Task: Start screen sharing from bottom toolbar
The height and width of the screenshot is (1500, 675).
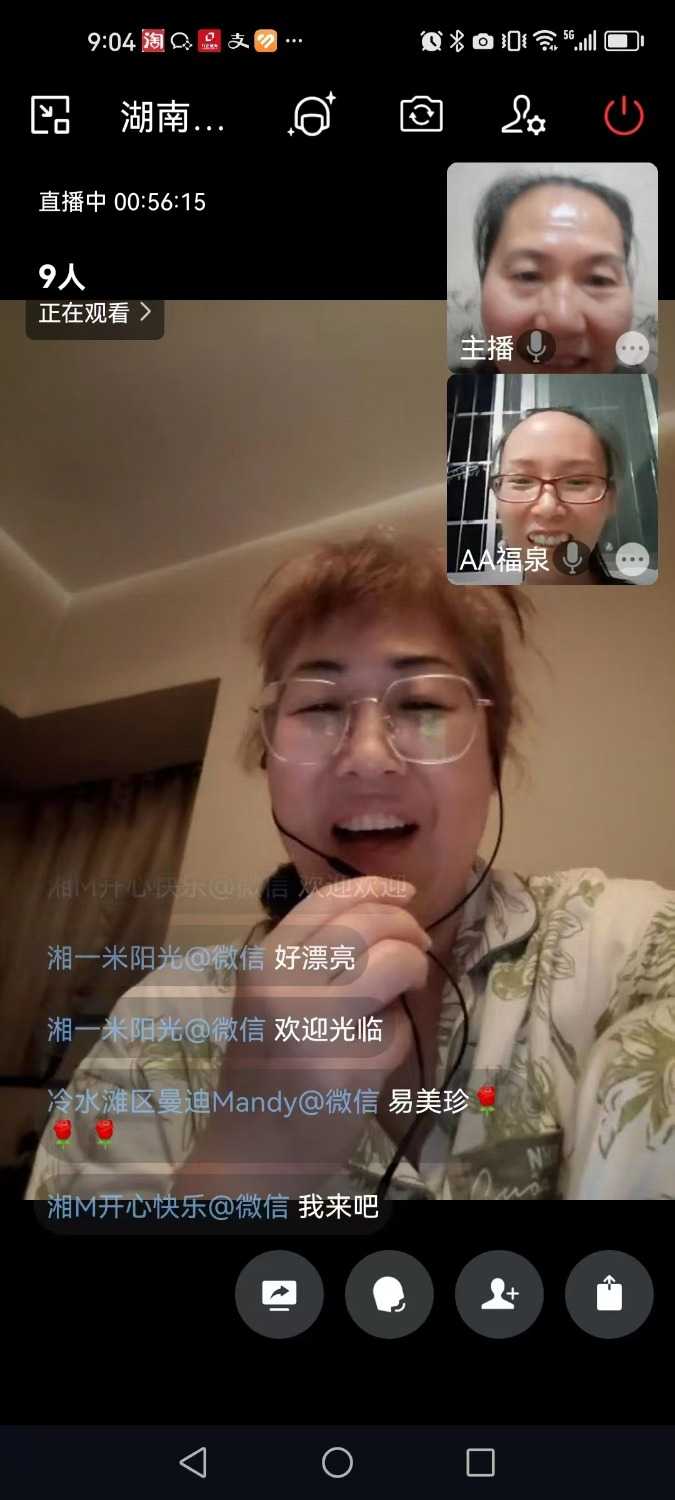Action: 279,1294
